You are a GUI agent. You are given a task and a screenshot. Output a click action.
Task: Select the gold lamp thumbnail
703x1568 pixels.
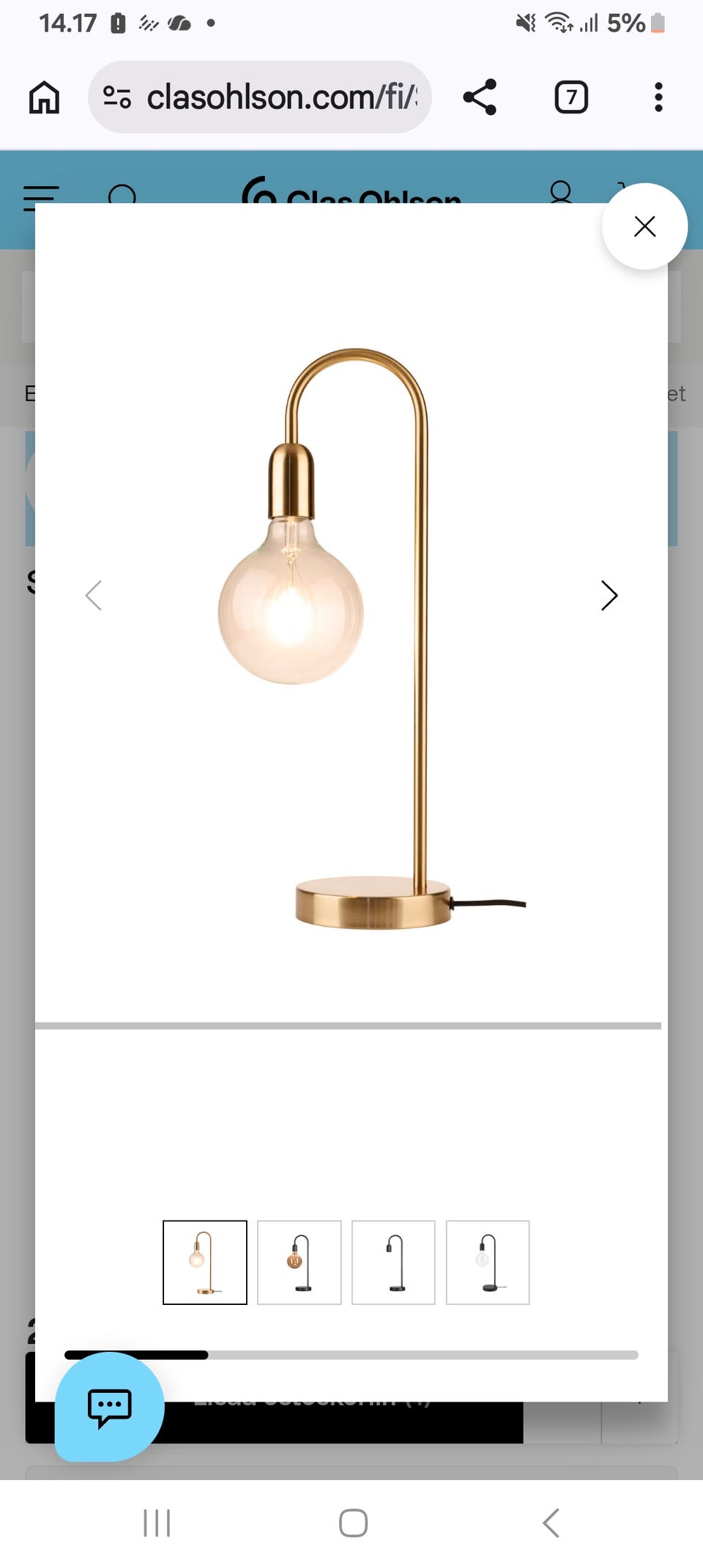(x=205, y=1262)
